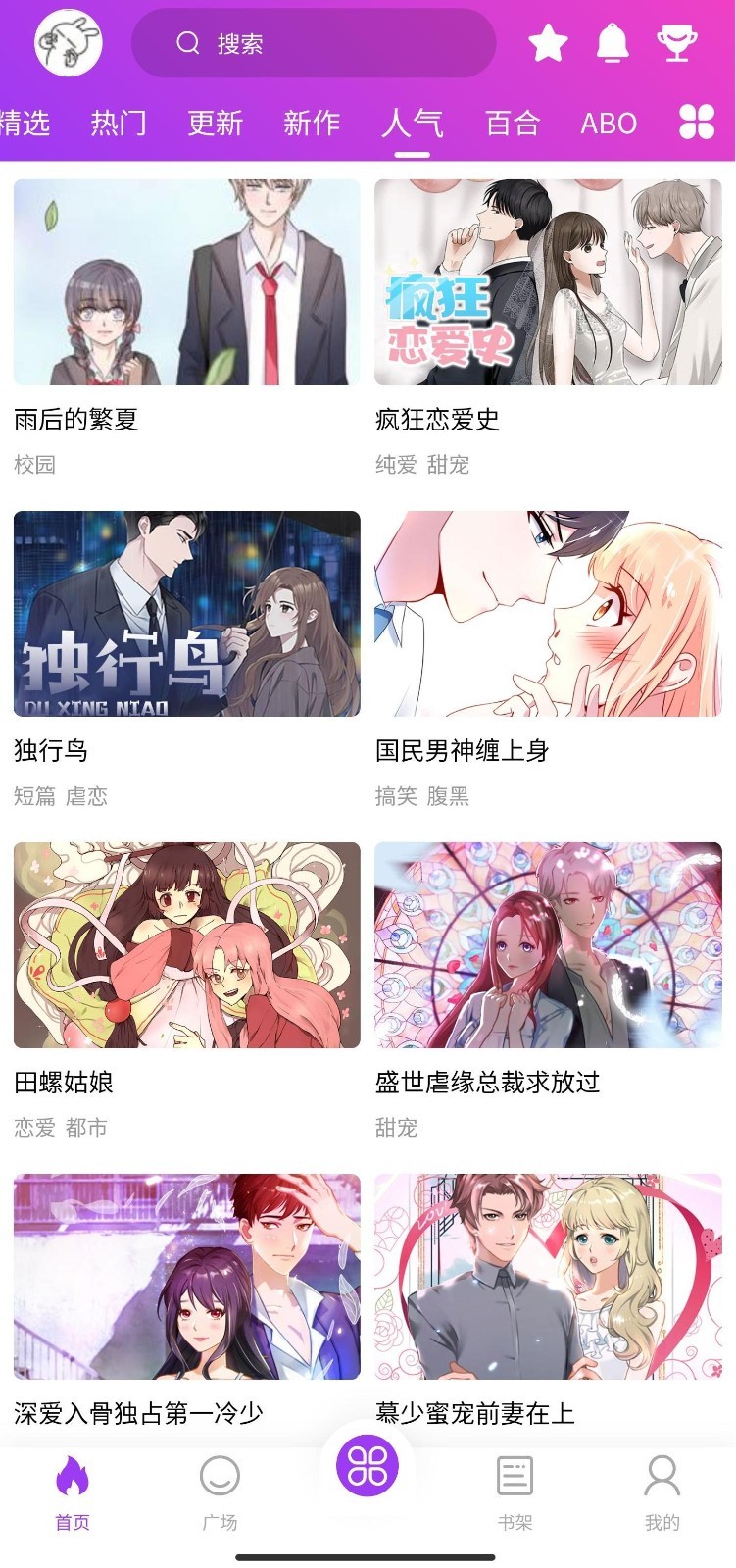
Task: Open favorites star icon
Action: 548,43
